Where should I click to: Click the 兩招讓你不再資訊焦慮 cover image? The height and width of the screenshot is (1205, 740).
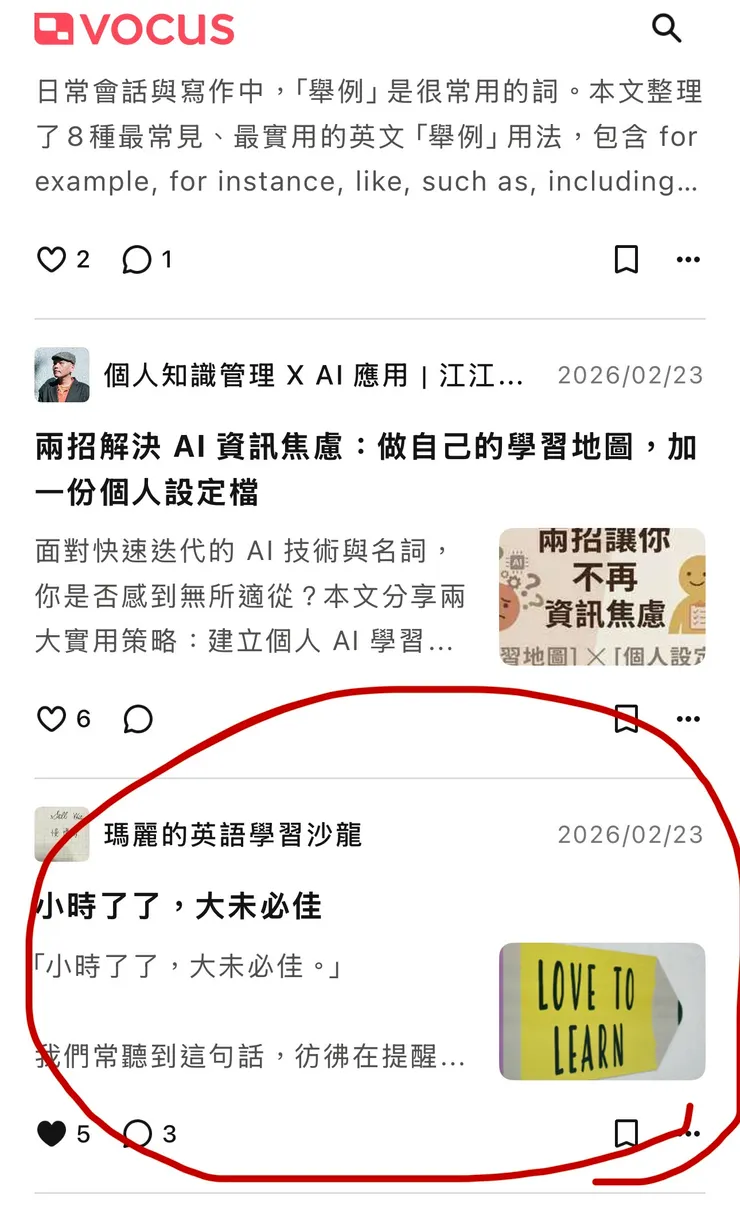point(600,597)
